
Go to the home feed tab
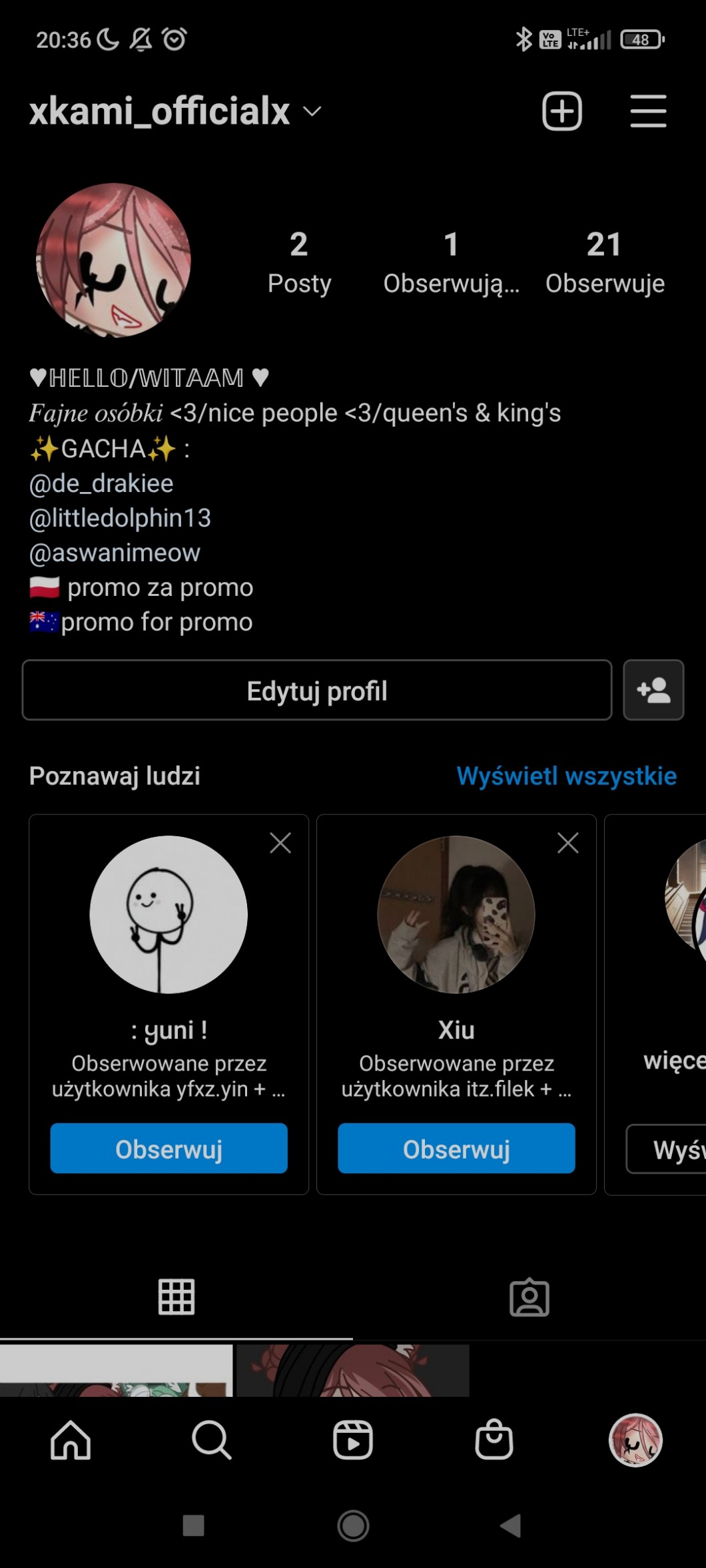[71, 1440]
